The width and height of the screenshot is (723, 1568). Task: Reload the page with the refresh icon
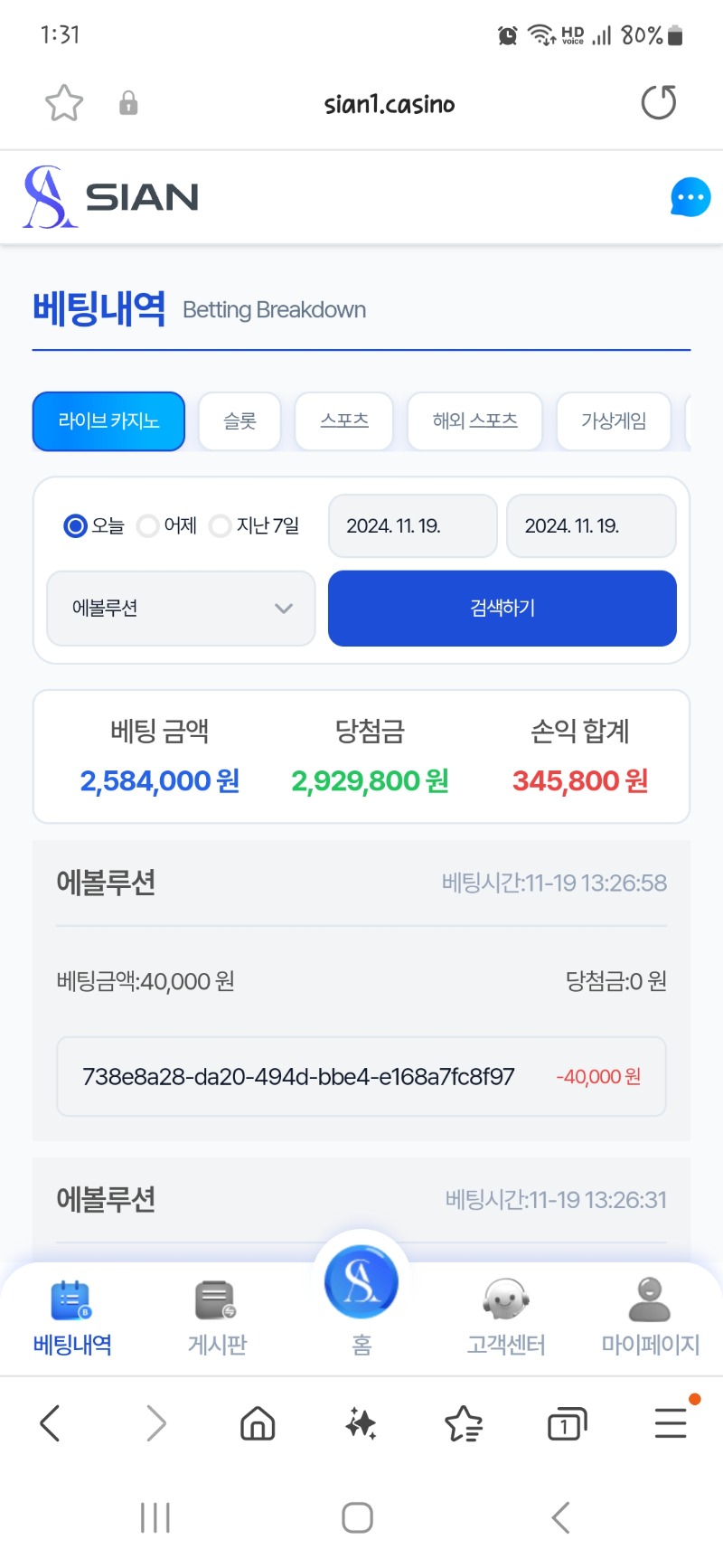[659, 102]
